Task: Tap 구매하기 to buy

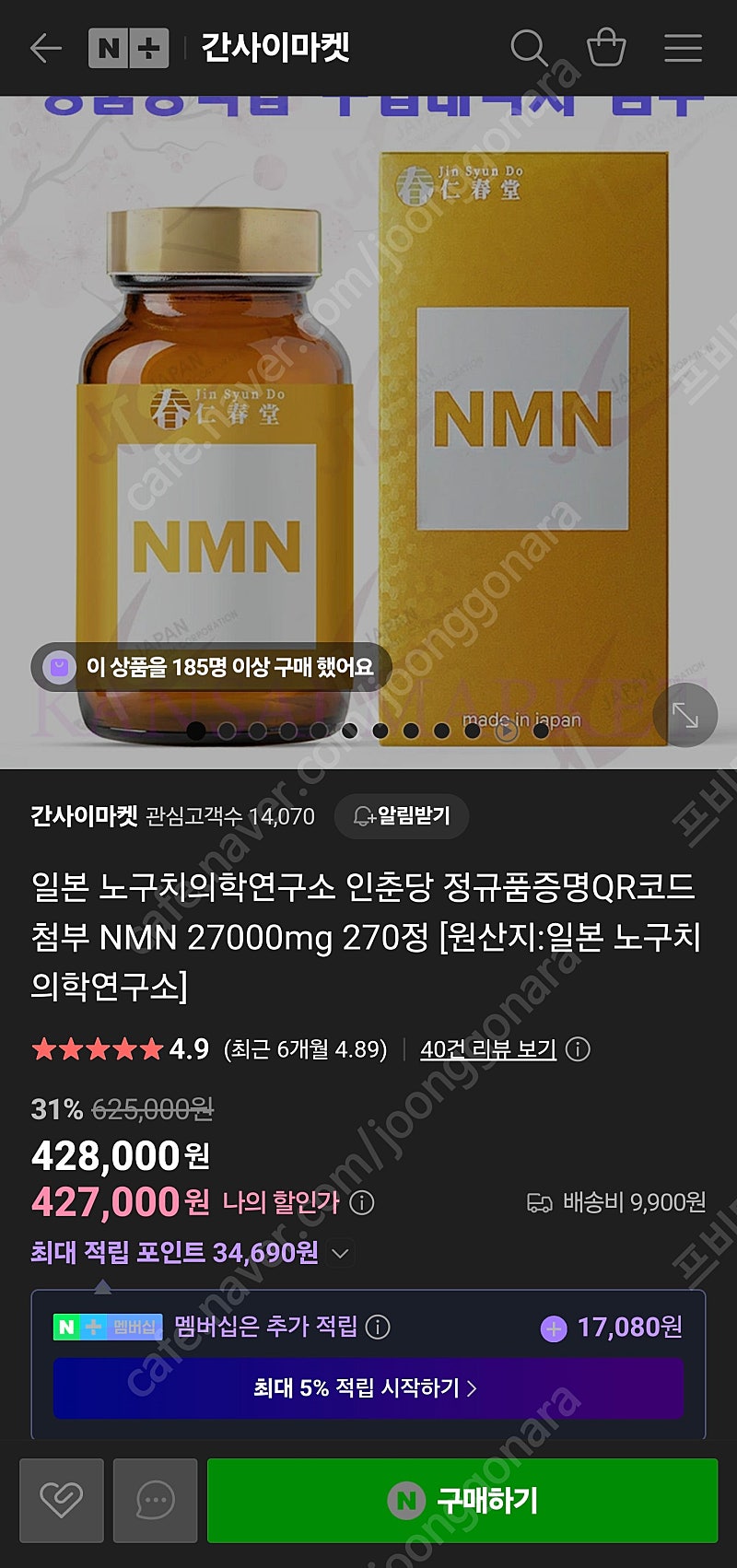Action: [x=462, y=1500]
